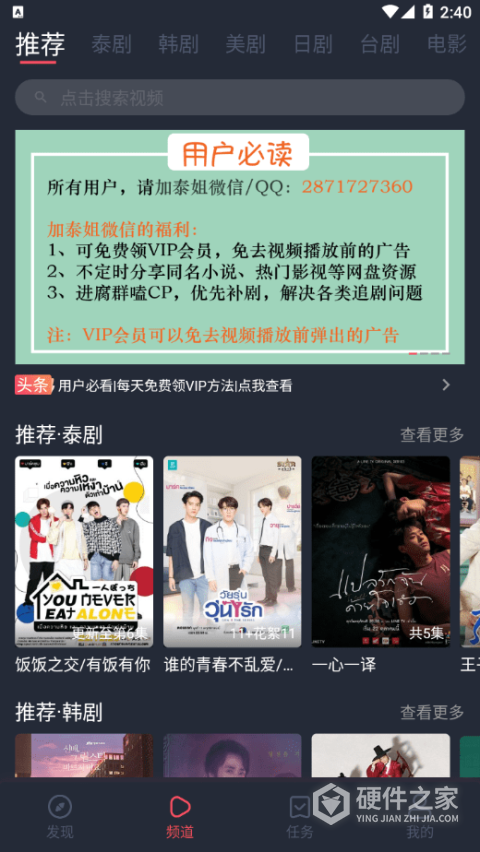This screenshot has width=480, height=852.
Task: Open the 美剧 tab
Action: coord(245,45)
